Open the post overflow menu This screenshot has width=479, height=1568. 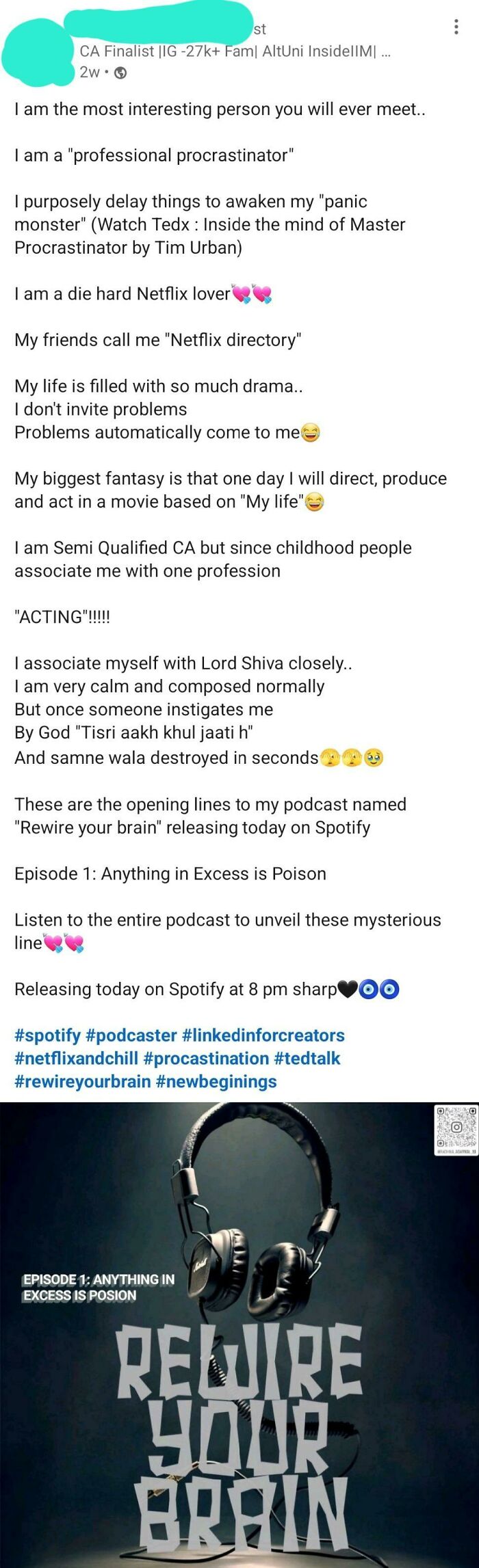(x=456, y=27)
